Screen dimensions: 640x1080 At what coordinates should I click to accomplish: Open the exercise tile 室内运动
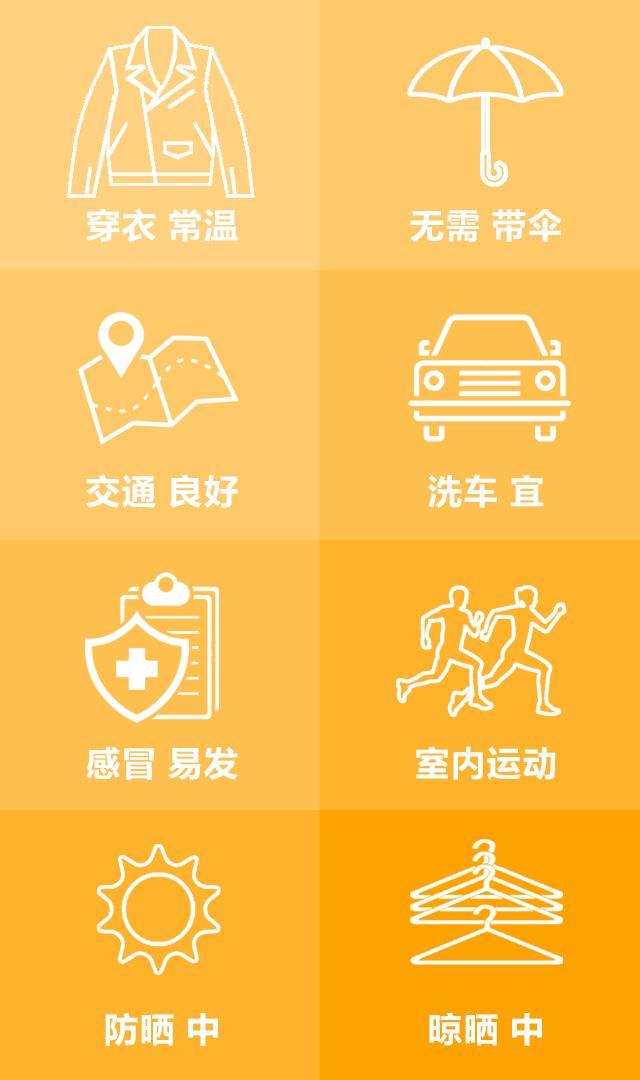tap(480, 675)
